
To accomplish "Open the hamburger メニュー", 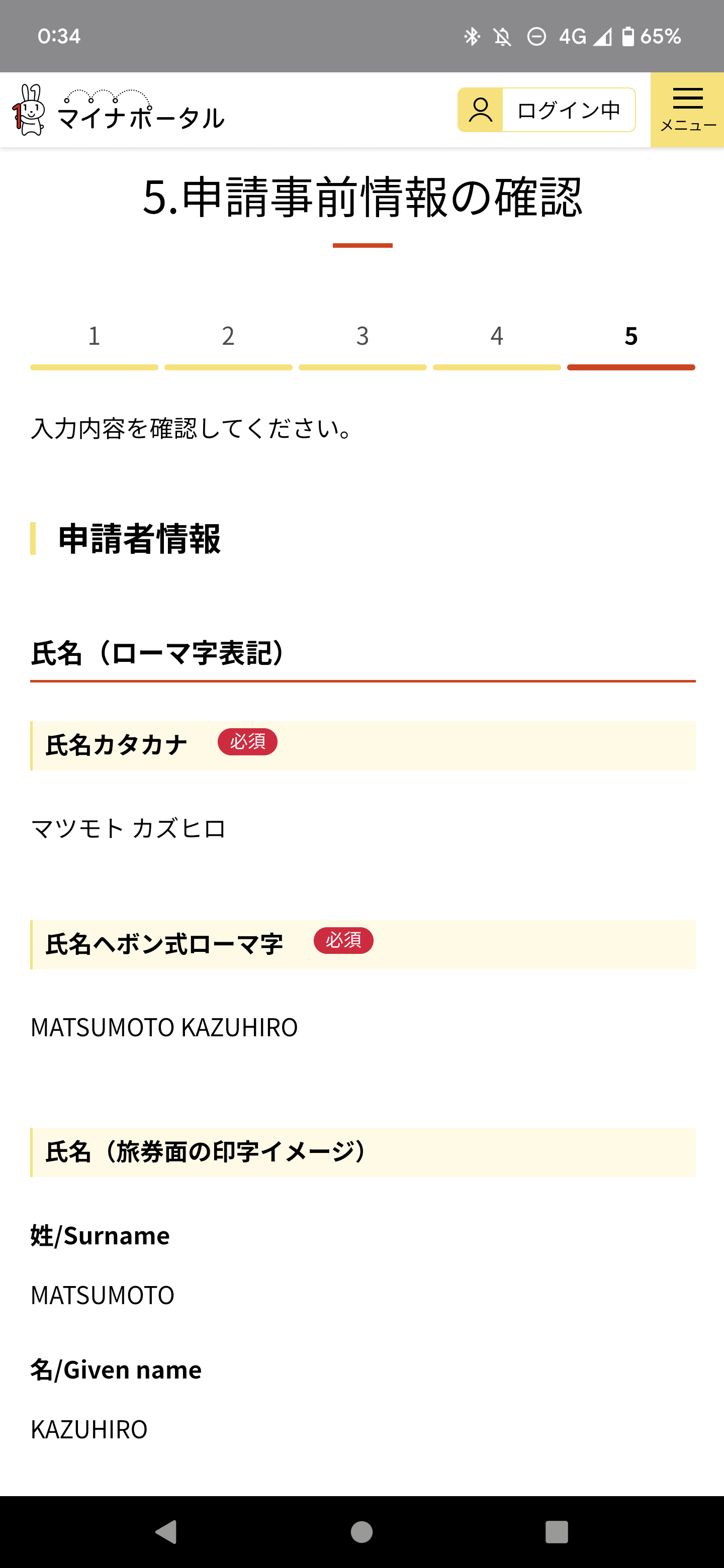I will click(687, 109).
